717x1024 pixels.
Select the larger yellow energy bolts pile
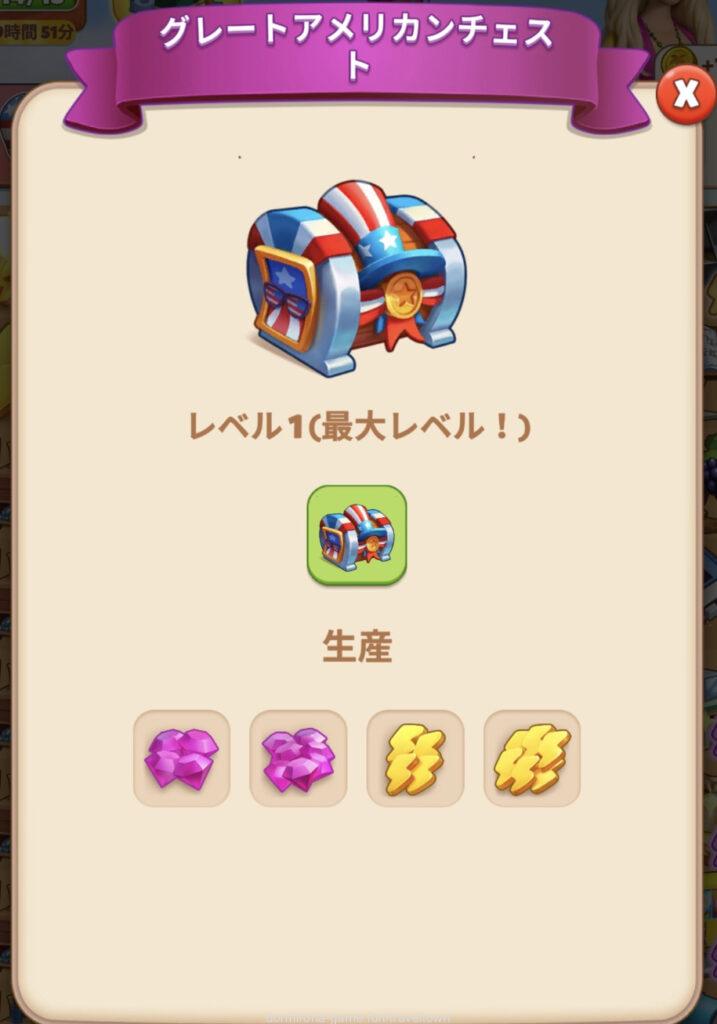tap(532, 758)
